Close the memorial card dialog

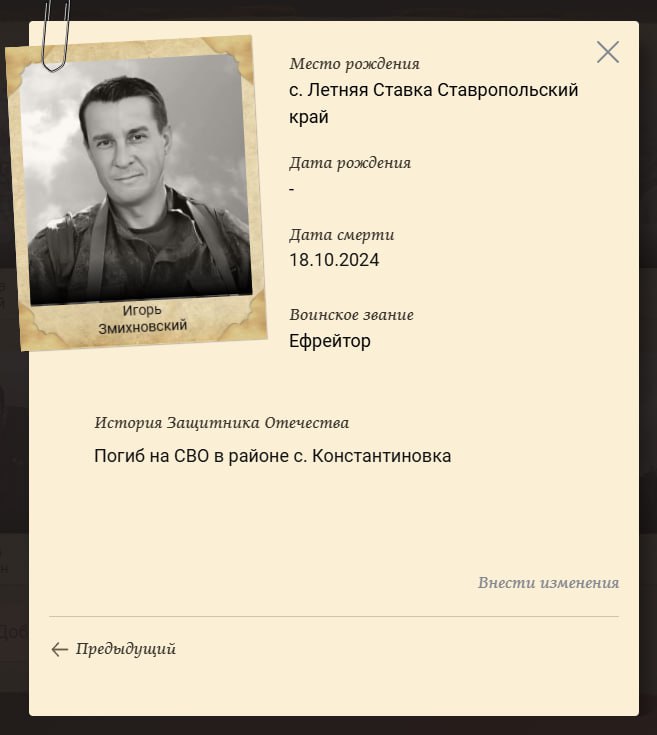click(x=607, y=52)
